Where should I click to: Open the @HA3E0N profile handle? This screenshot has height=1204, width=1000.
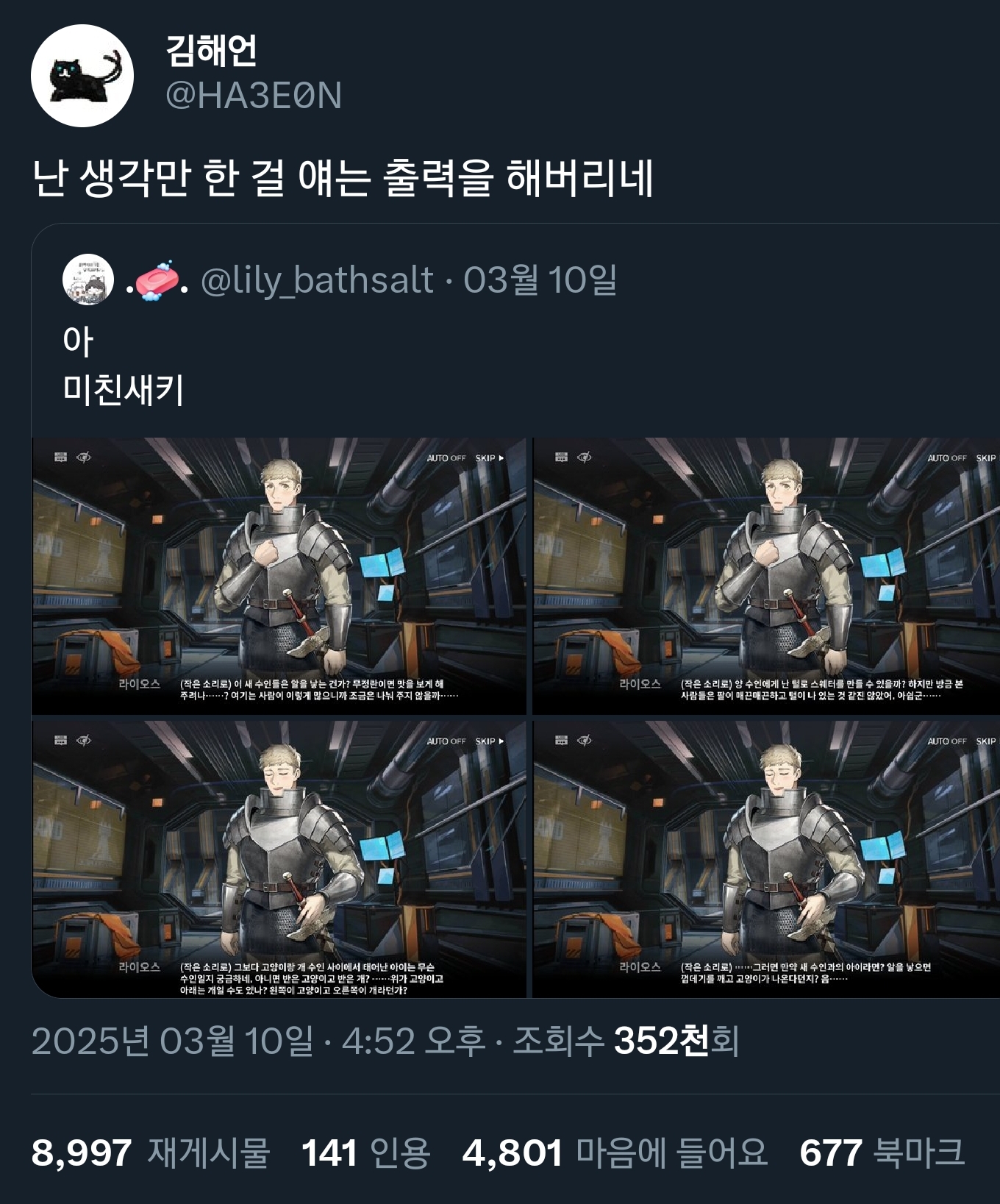pos(253,96)
